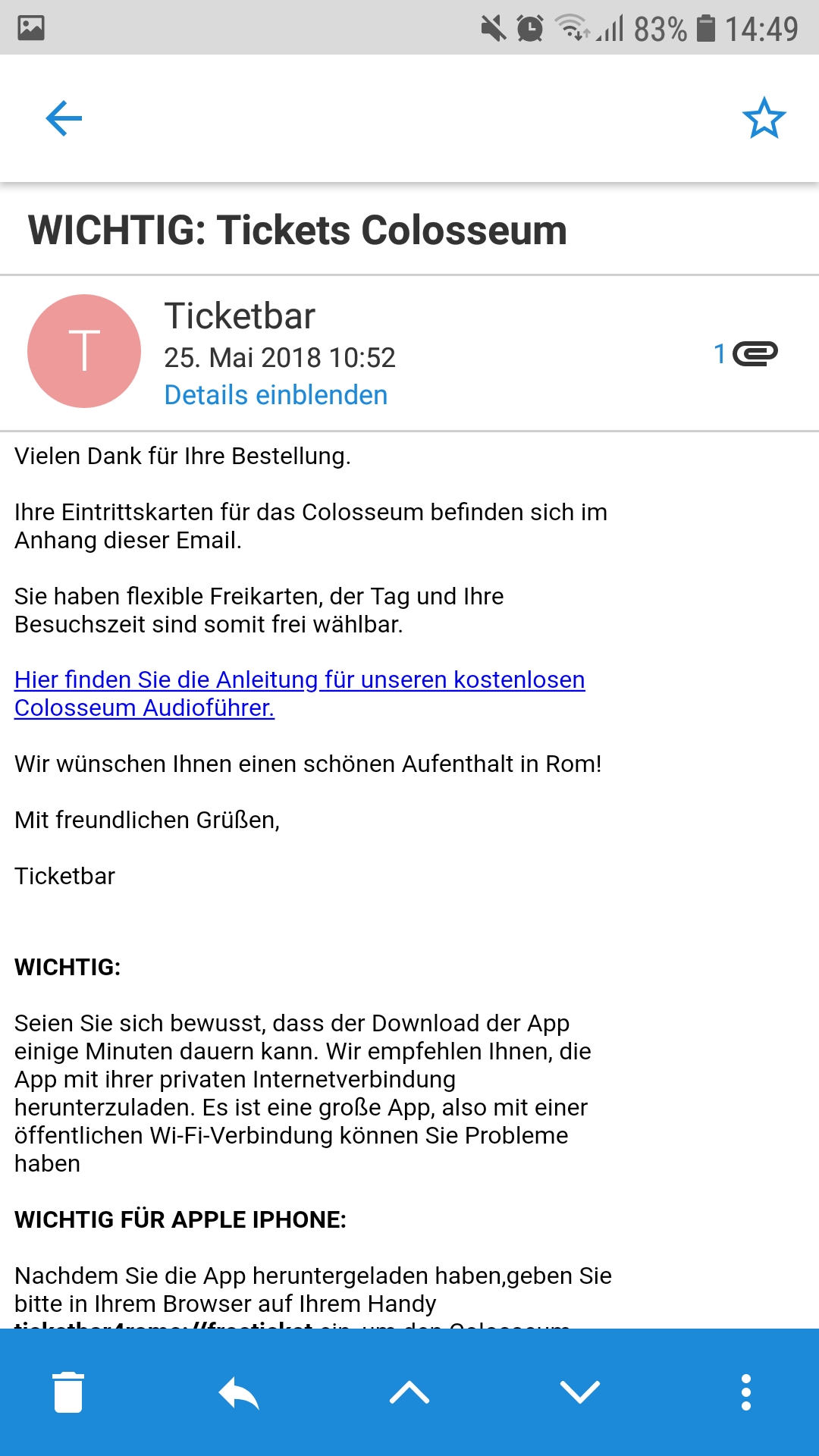Screen dimensions: 819x1456
Task: Go to previous email with up arrow
Action: pyautogui.click(x=409, y=1392)
